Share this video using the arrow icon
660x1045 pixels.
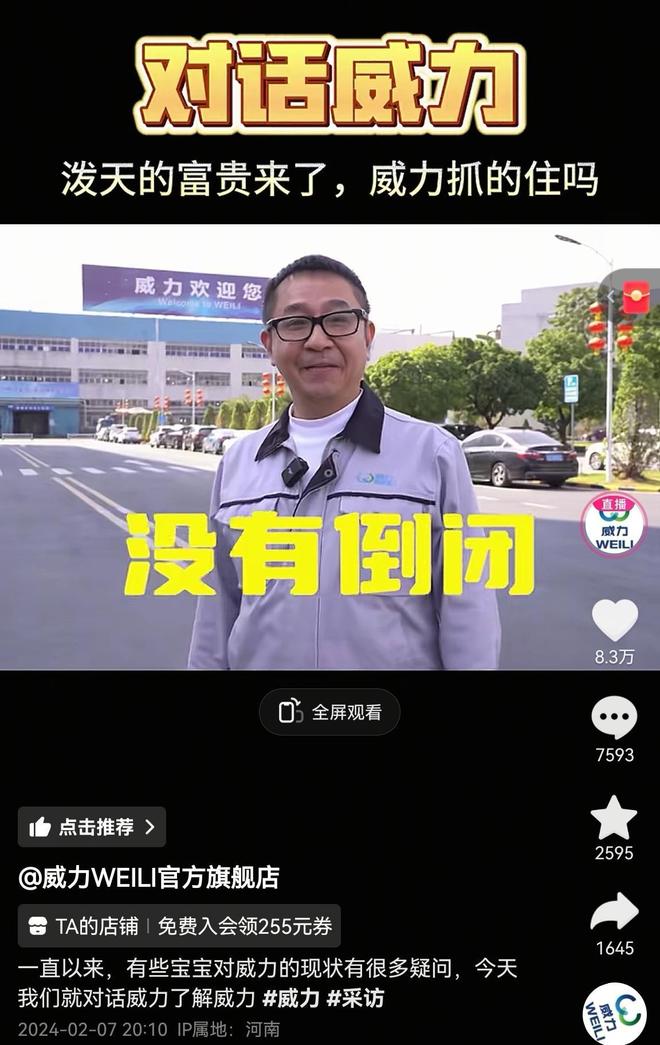[x=614, y=912]
